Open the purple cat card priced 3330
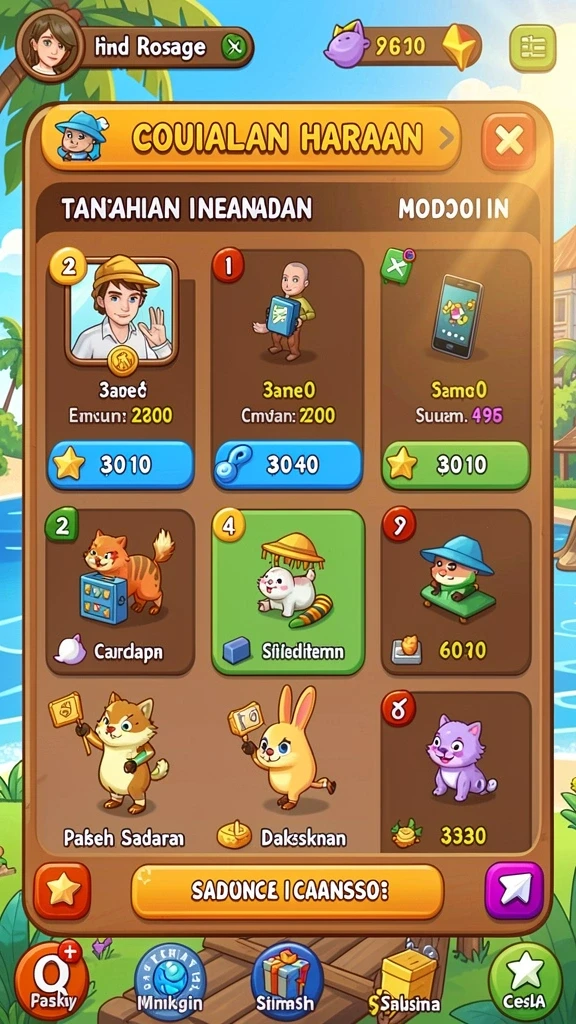Screen dimensions: 576x1024 pos(456,773)
